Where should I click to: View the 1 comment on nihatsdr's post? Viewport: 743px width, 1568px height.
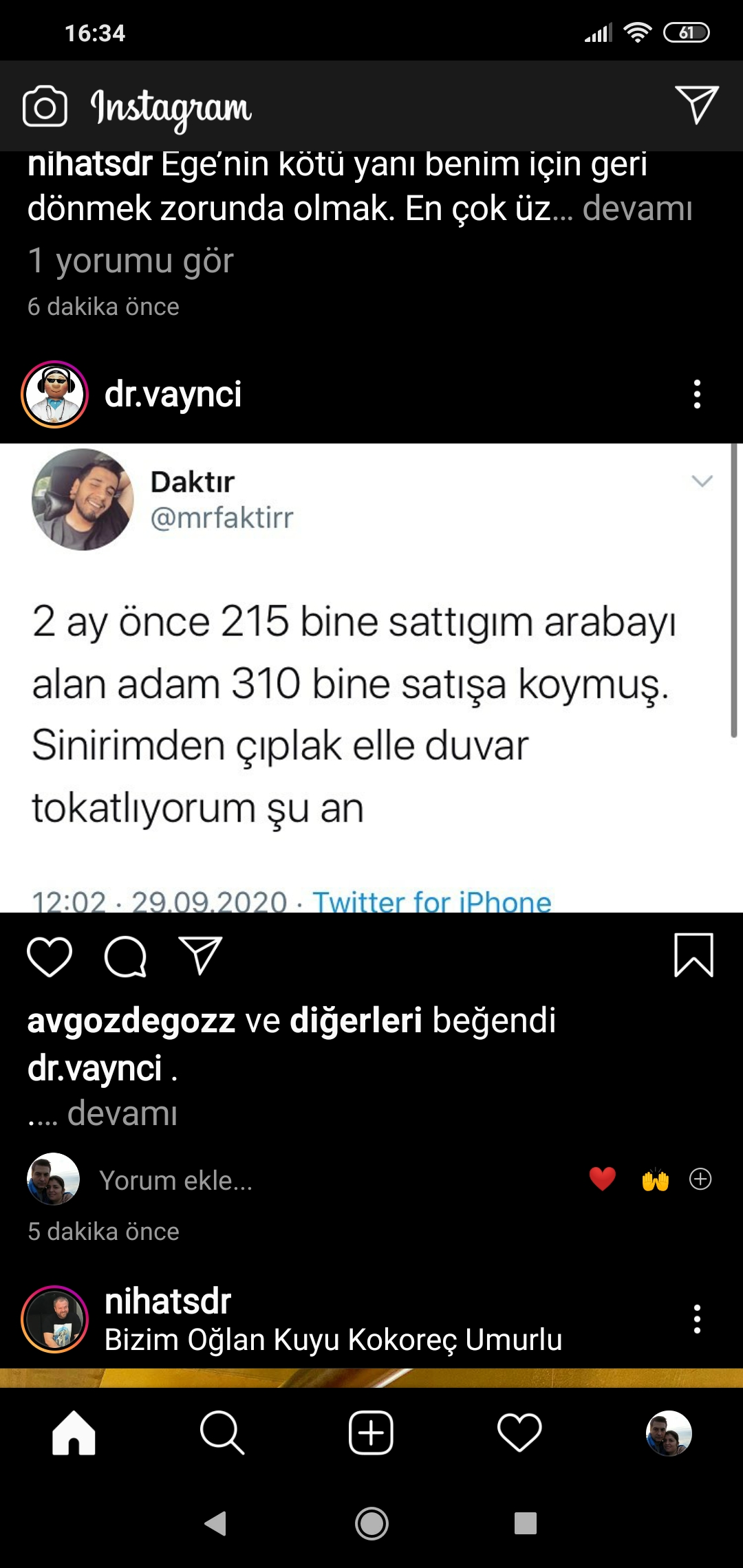pos(131,261)
